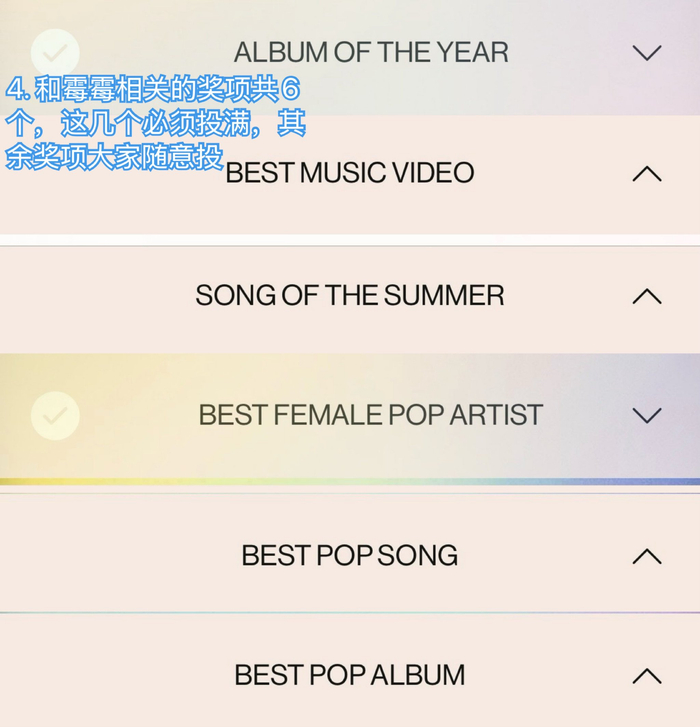Collapse the Best Pop Album section
Viewport: 700px width, 727px height.
(x=647, y=676)
